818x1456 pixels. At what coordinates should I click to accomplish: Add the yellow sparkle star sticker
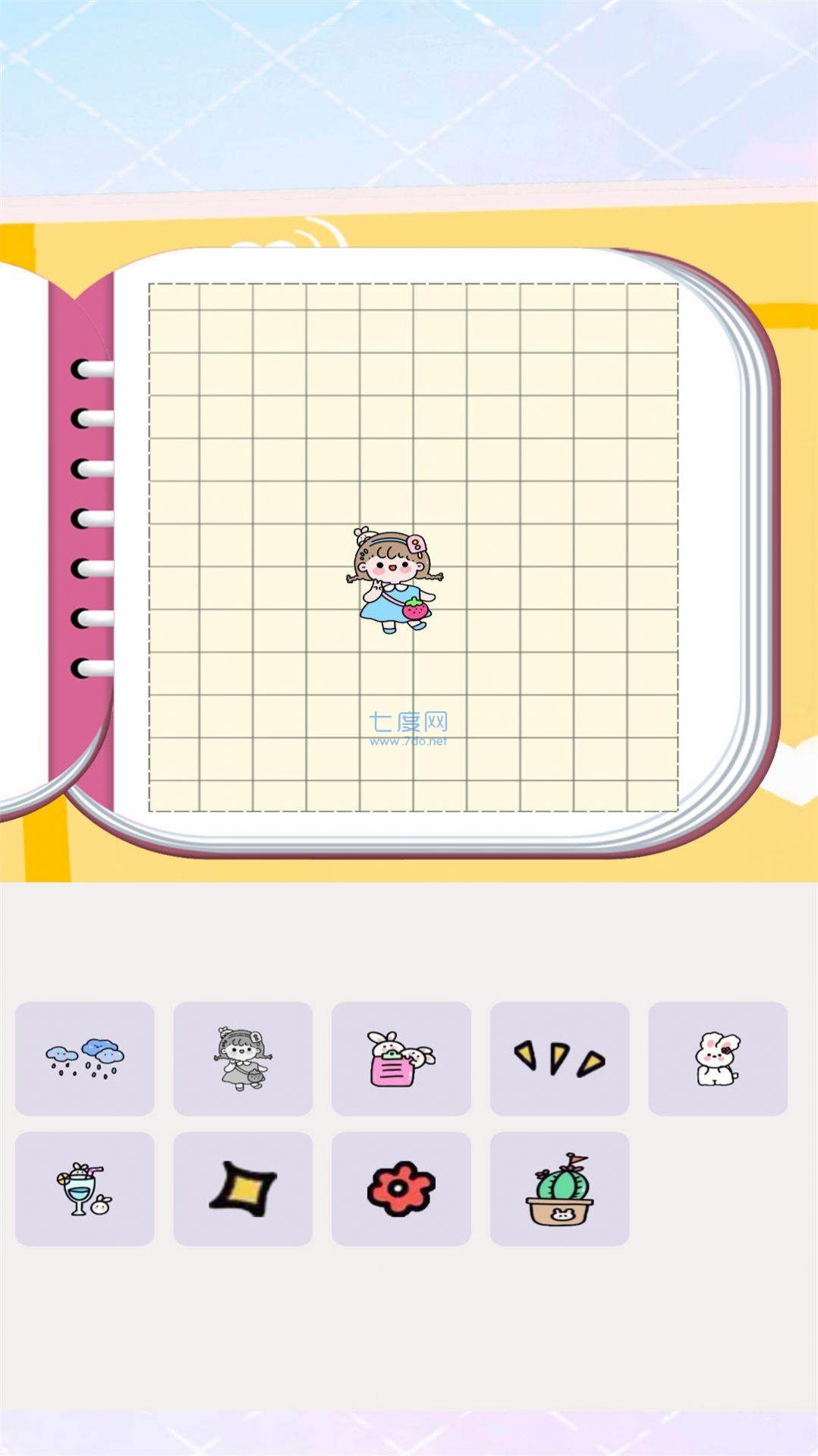[243, 1188]
